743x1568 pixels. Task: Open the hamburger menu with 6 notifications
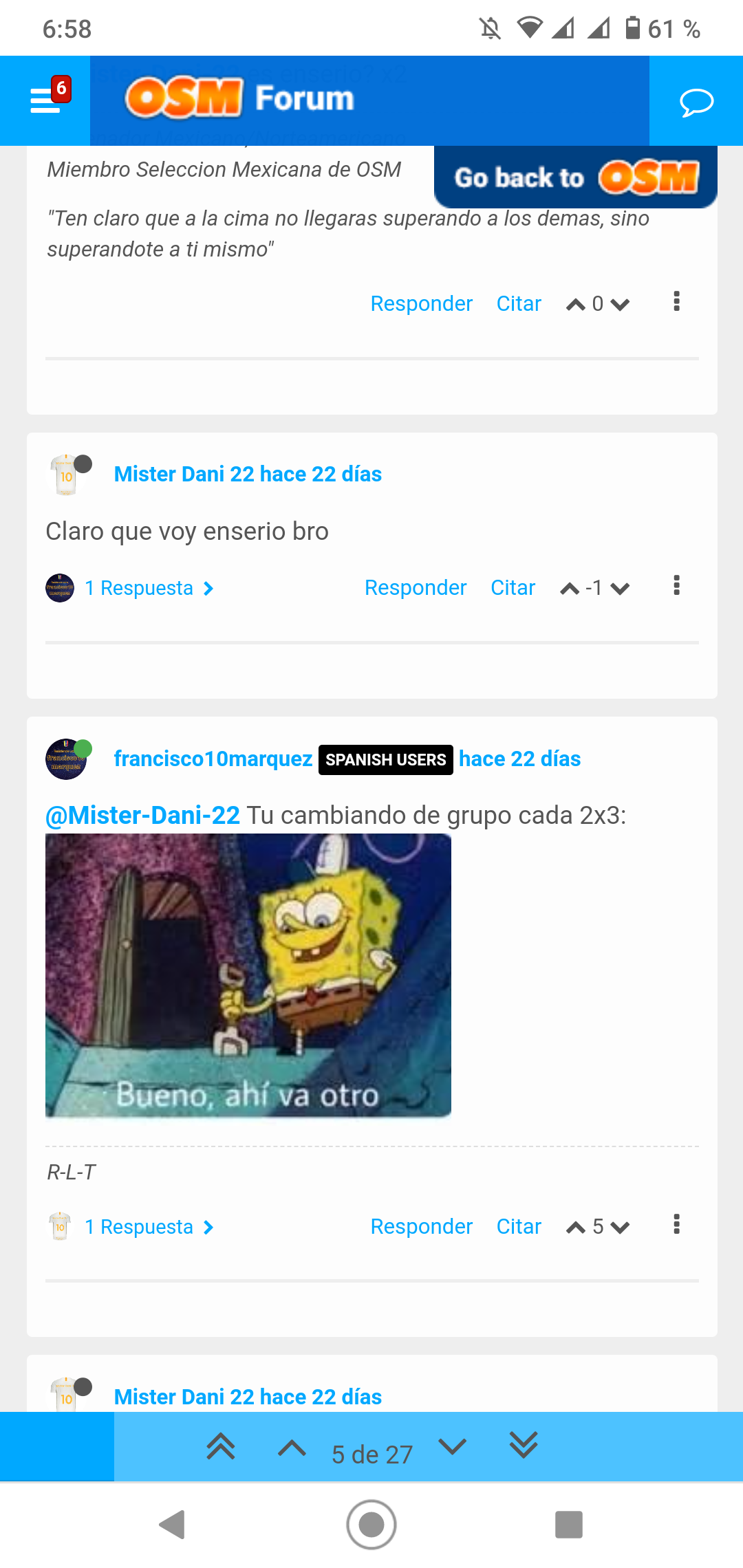tap(45, 101)
